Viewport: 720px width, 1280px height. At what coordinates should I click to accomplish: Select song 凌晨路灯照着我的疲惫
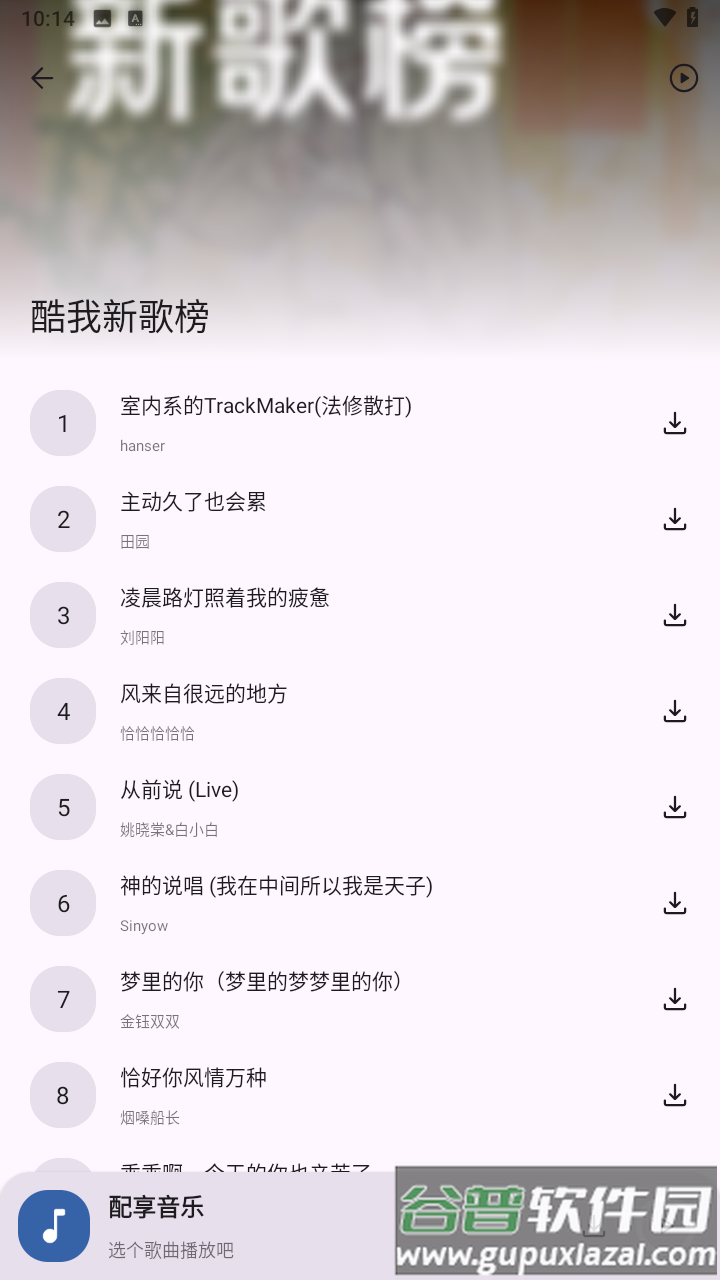coord(225,598)
